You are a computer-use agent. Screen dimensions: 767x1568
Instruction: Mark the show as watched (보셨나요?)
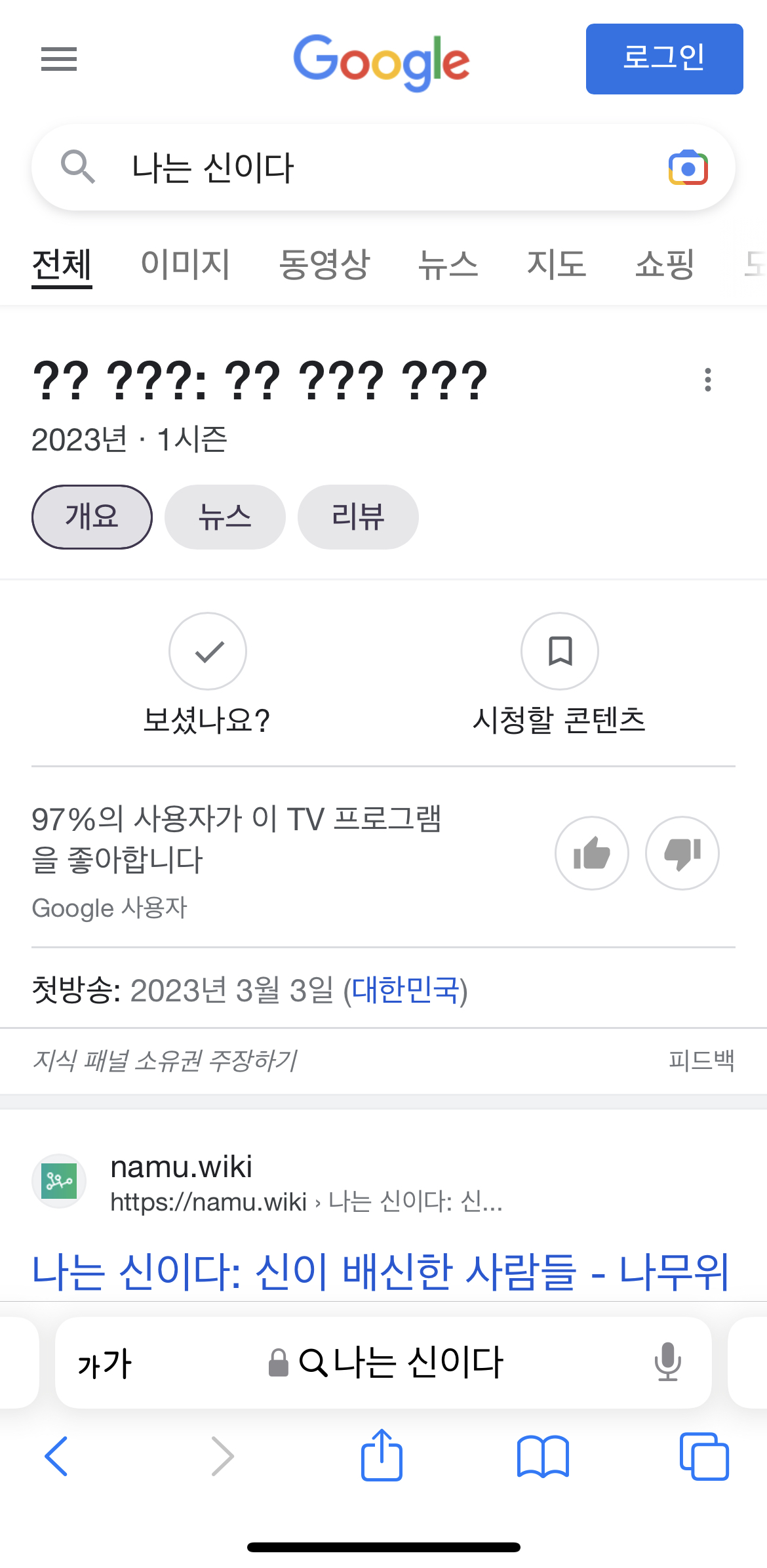pyautogui.click(x=207, y=674)
